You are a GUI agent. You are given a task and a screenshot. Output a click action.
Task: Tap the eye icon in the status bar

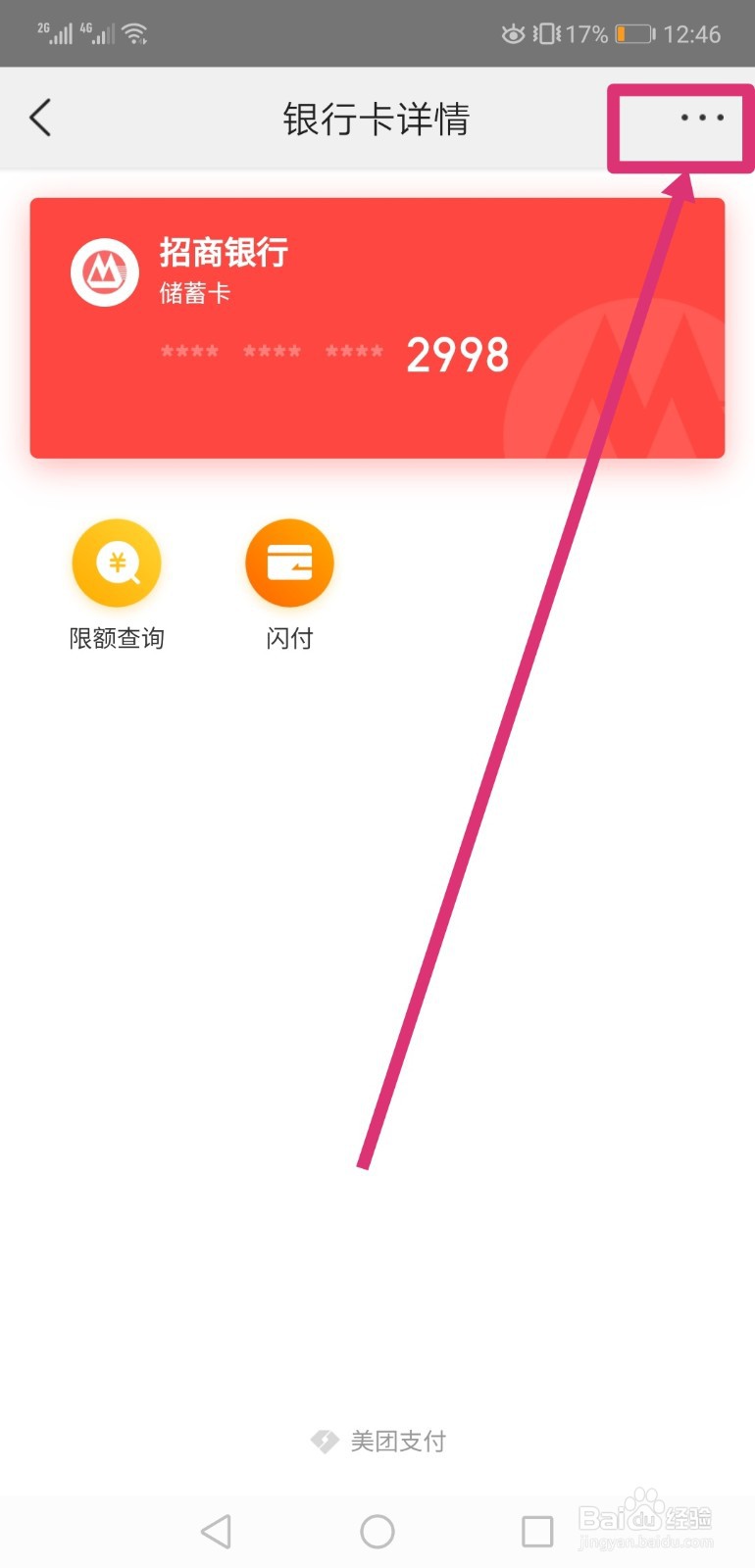point(514,32)
